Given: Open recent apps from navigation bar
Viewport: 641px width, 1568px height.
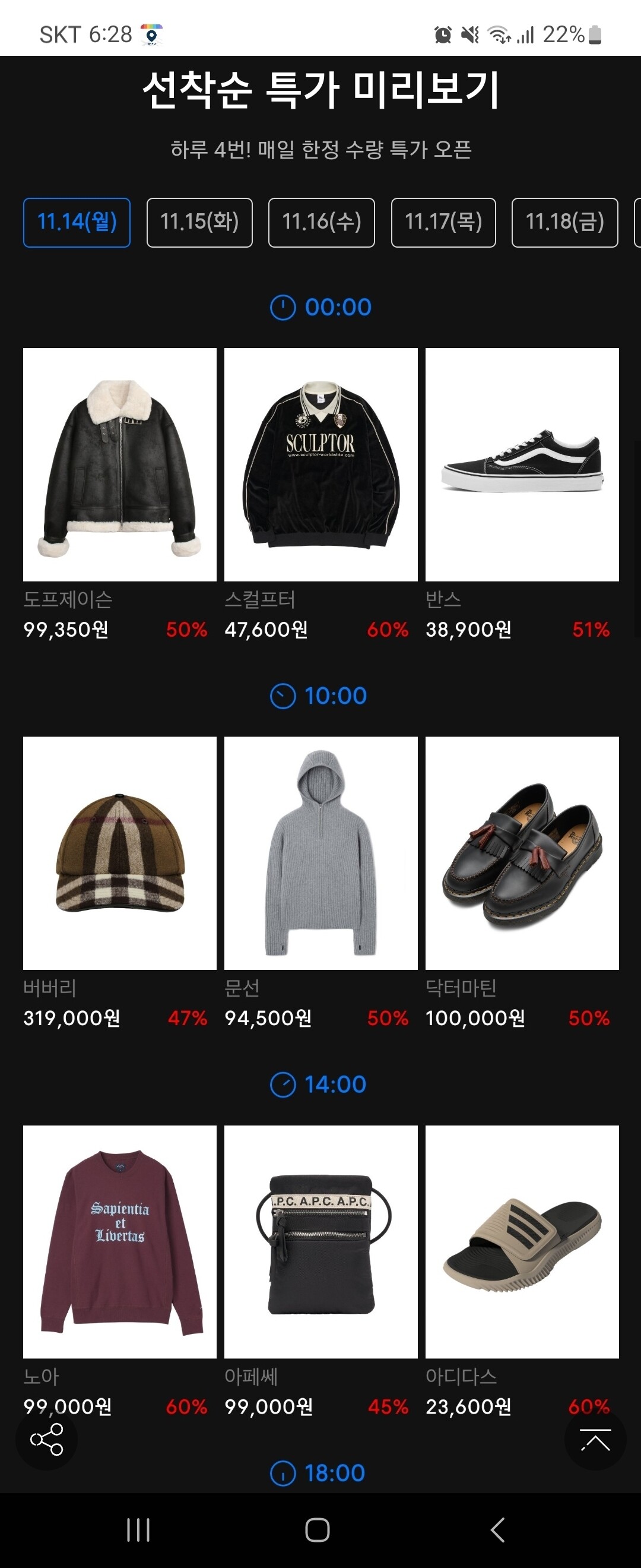Looking at the screenshot, I should tap(138, 1529).
